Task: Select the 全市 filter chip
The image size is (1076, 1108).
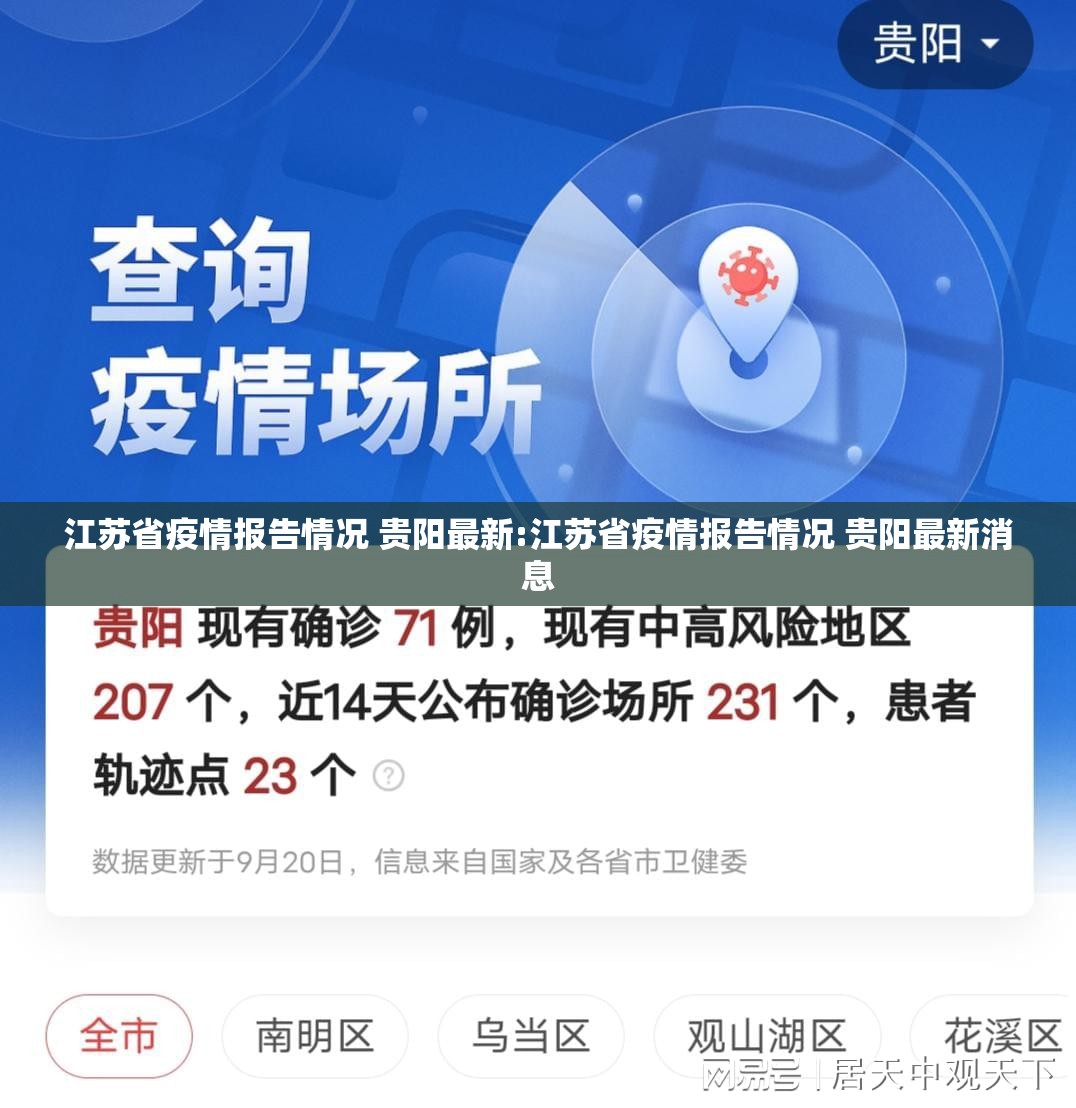Action: (x=119, y=1036)
